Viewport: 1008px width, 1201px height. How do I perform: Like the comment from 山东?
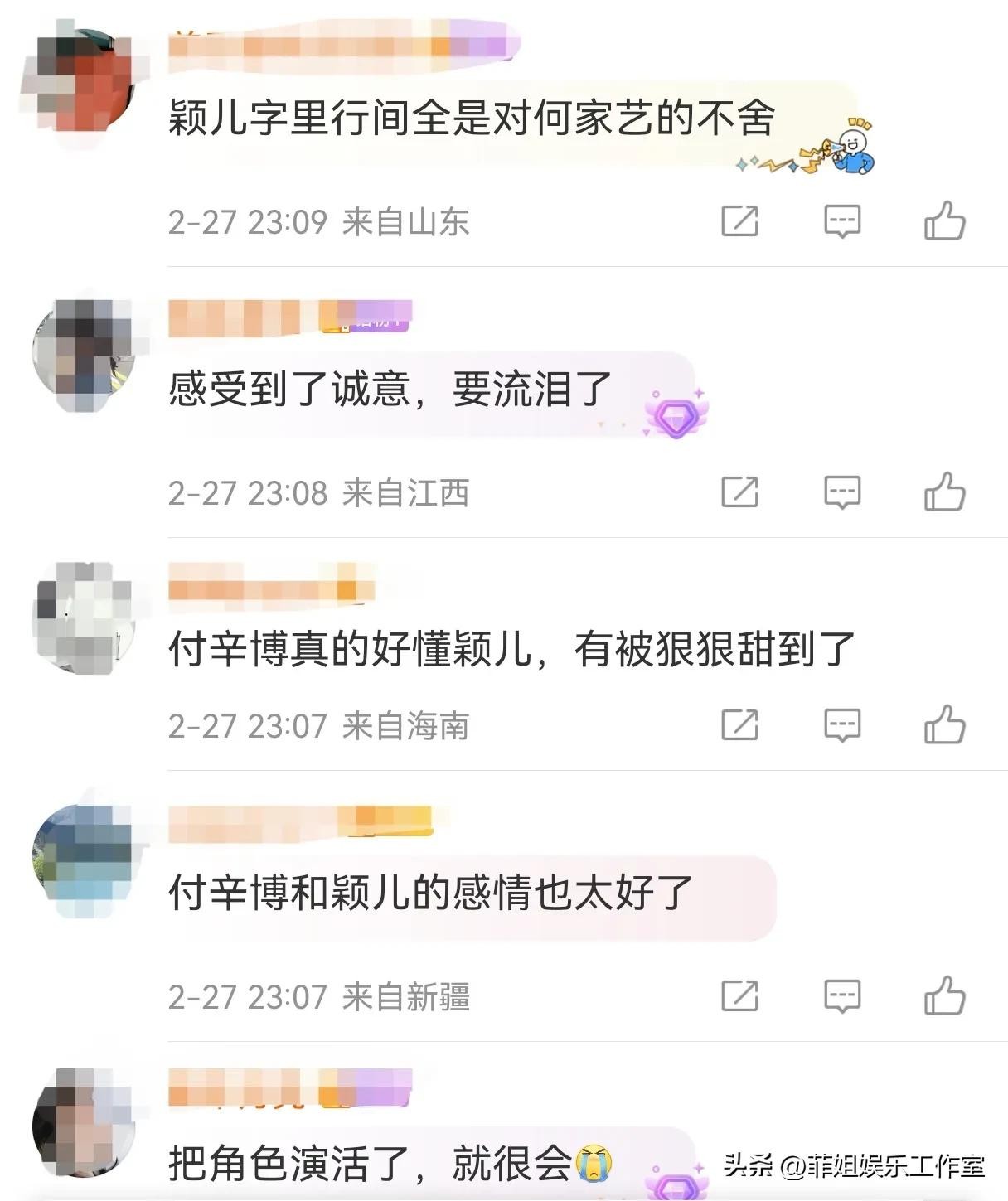(x=945, y=220)
